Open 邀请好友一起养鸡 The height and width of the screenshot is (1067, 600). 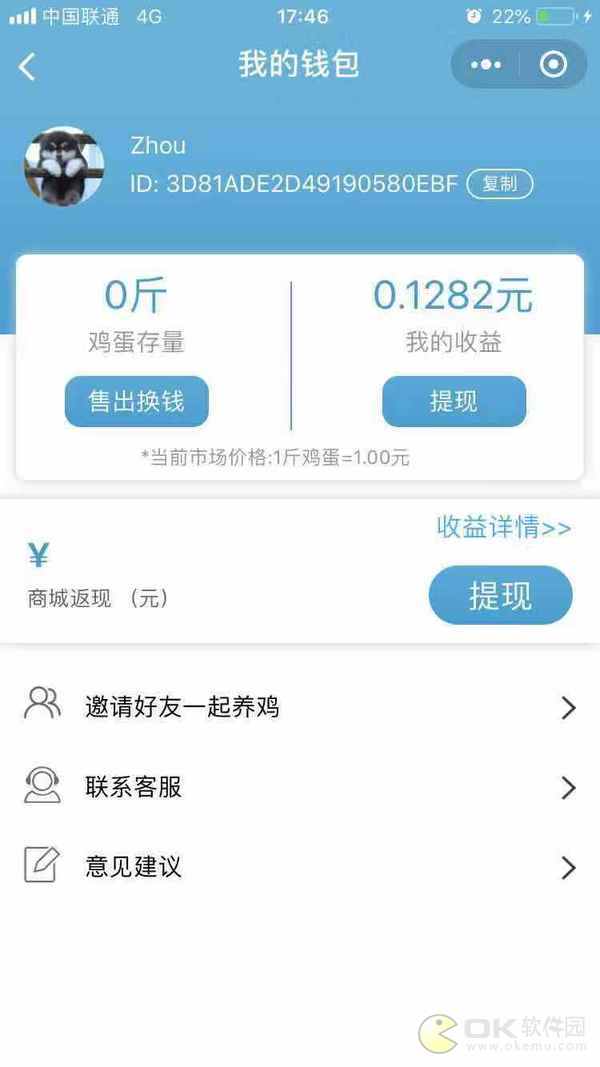(300, 707)
